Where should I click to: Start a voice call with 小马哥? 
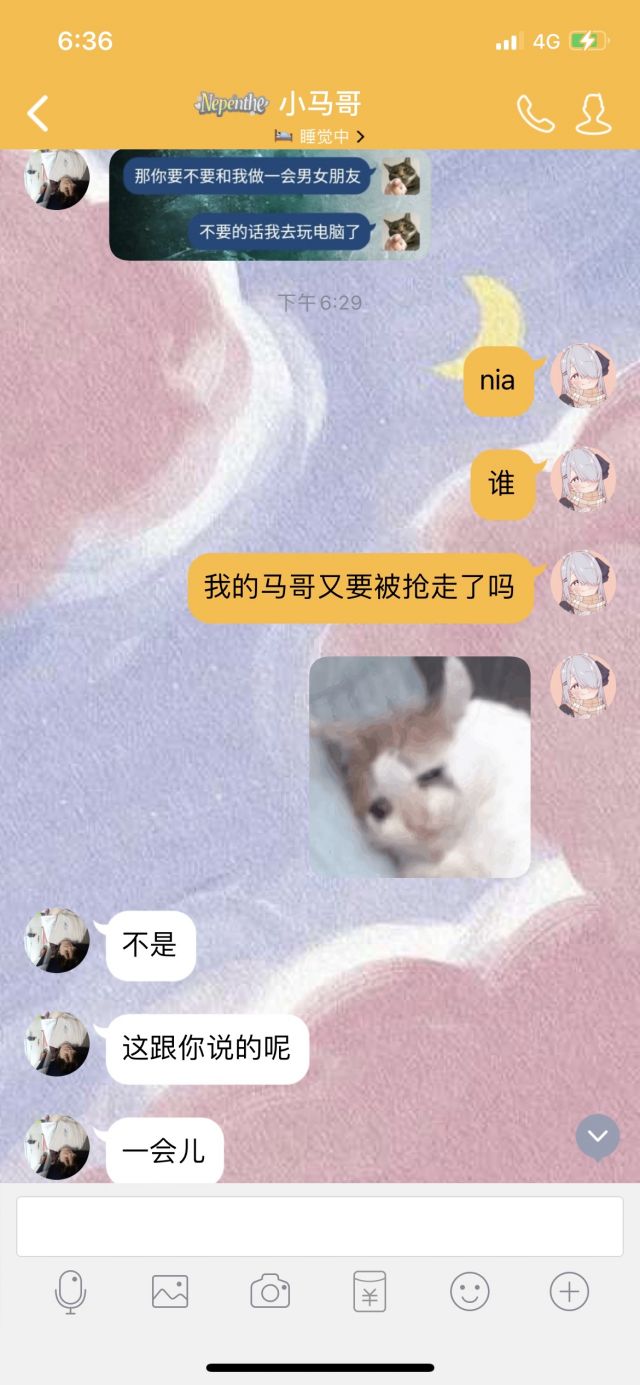click(535, 114)
